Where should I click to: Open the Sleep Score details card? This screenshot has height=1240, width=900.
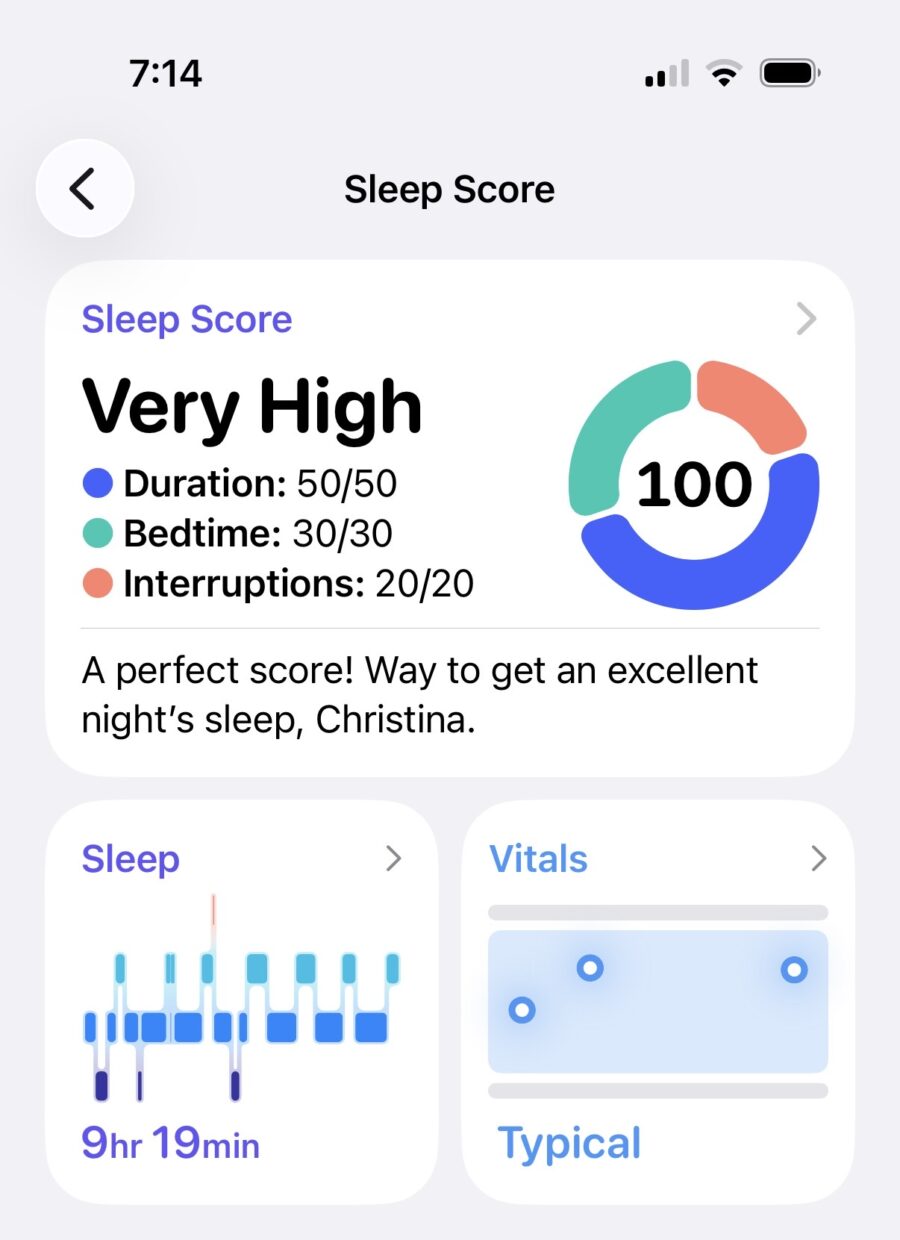[450, 518]
